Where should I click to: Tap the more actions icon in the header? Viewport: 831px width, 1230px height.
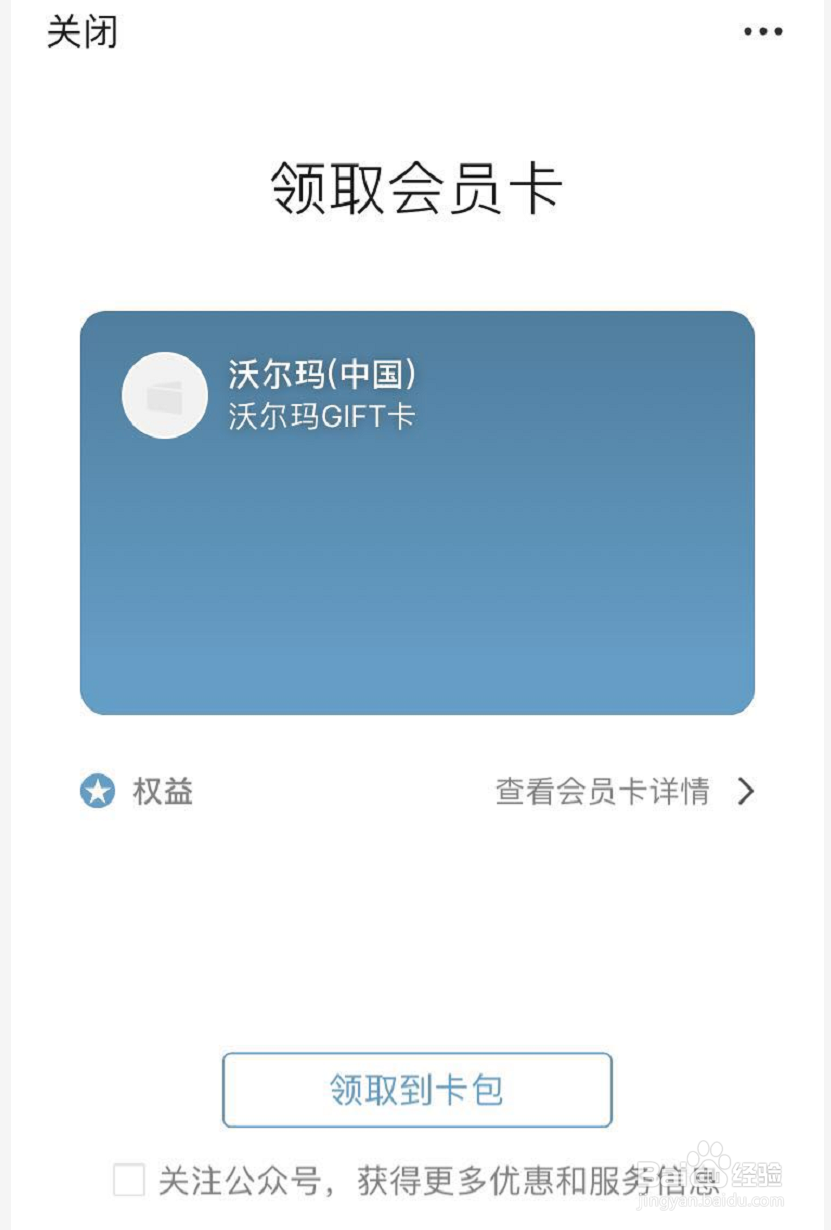click(763, 31)
